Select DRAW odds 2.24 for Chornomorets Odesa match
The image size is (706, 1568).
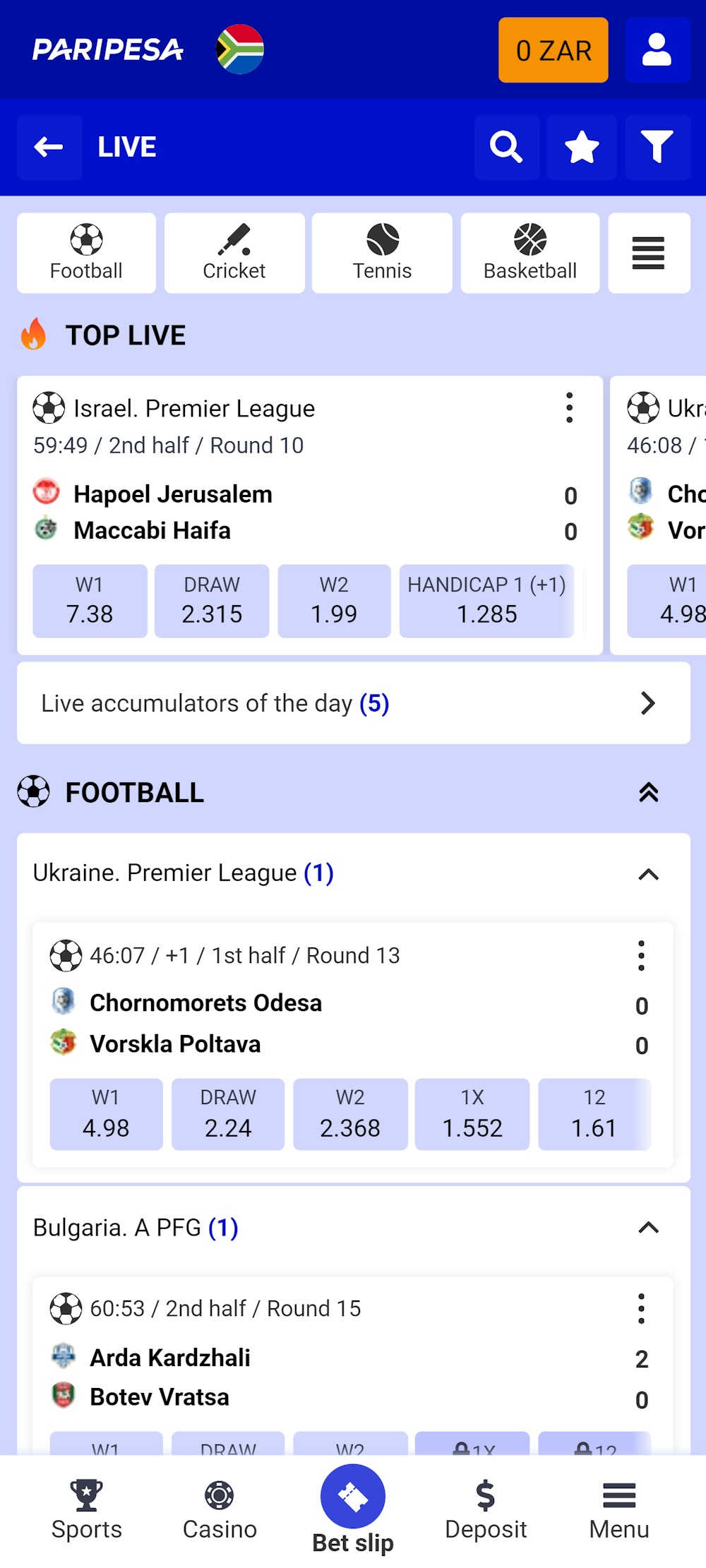pyautogui.click(x=227, y=1113)
